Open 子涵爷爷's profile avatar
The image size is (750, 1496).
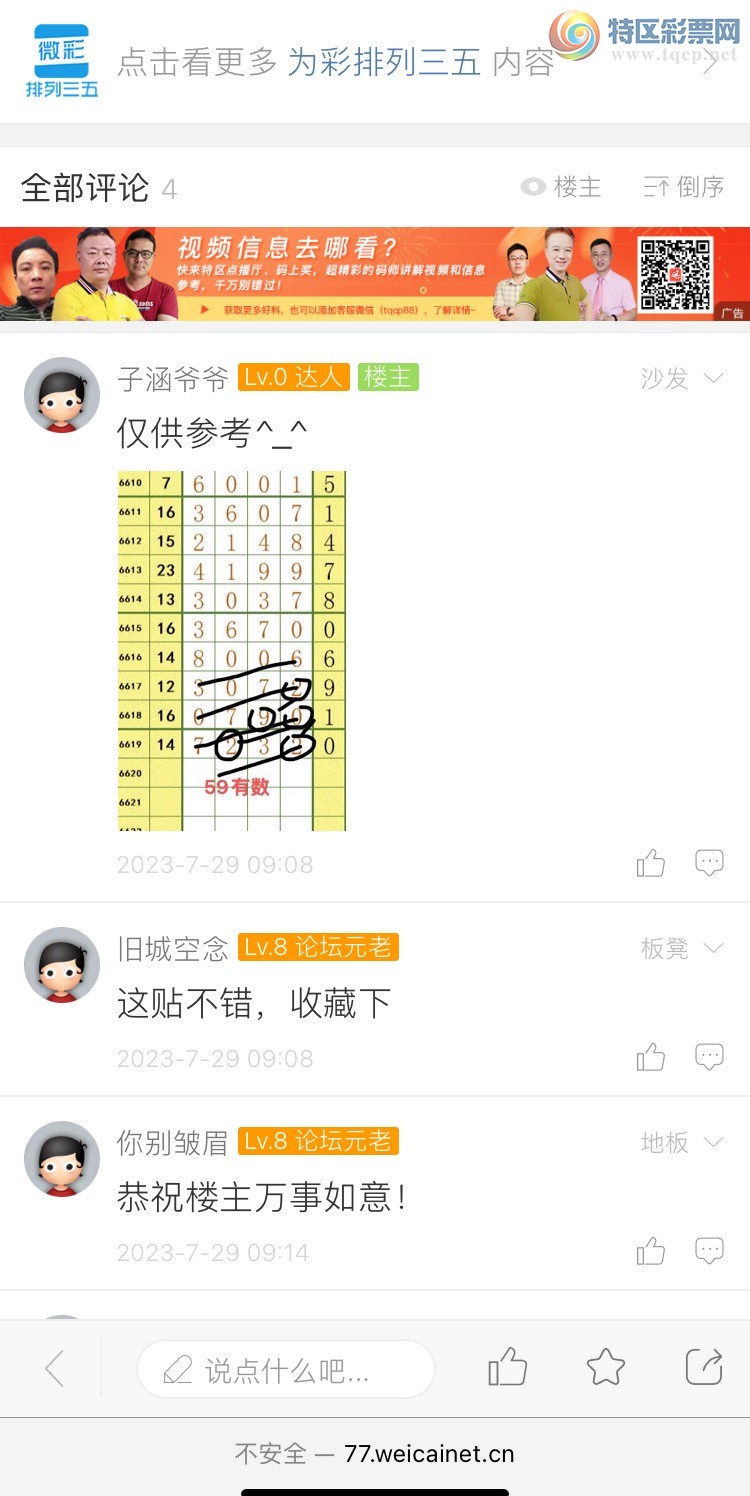(x=62, y=395)
